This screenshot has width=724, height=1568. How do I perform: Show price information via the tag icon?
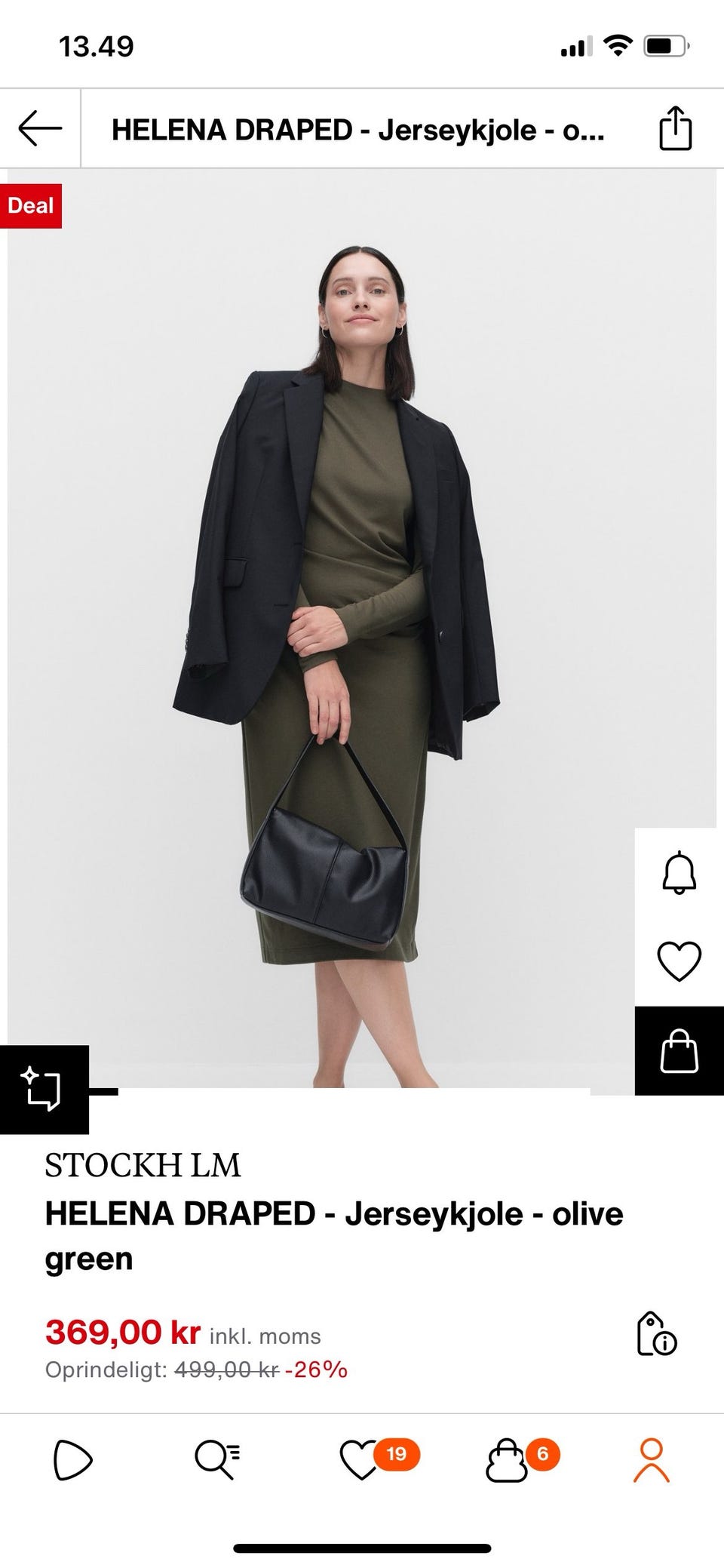coord(656,1334)
